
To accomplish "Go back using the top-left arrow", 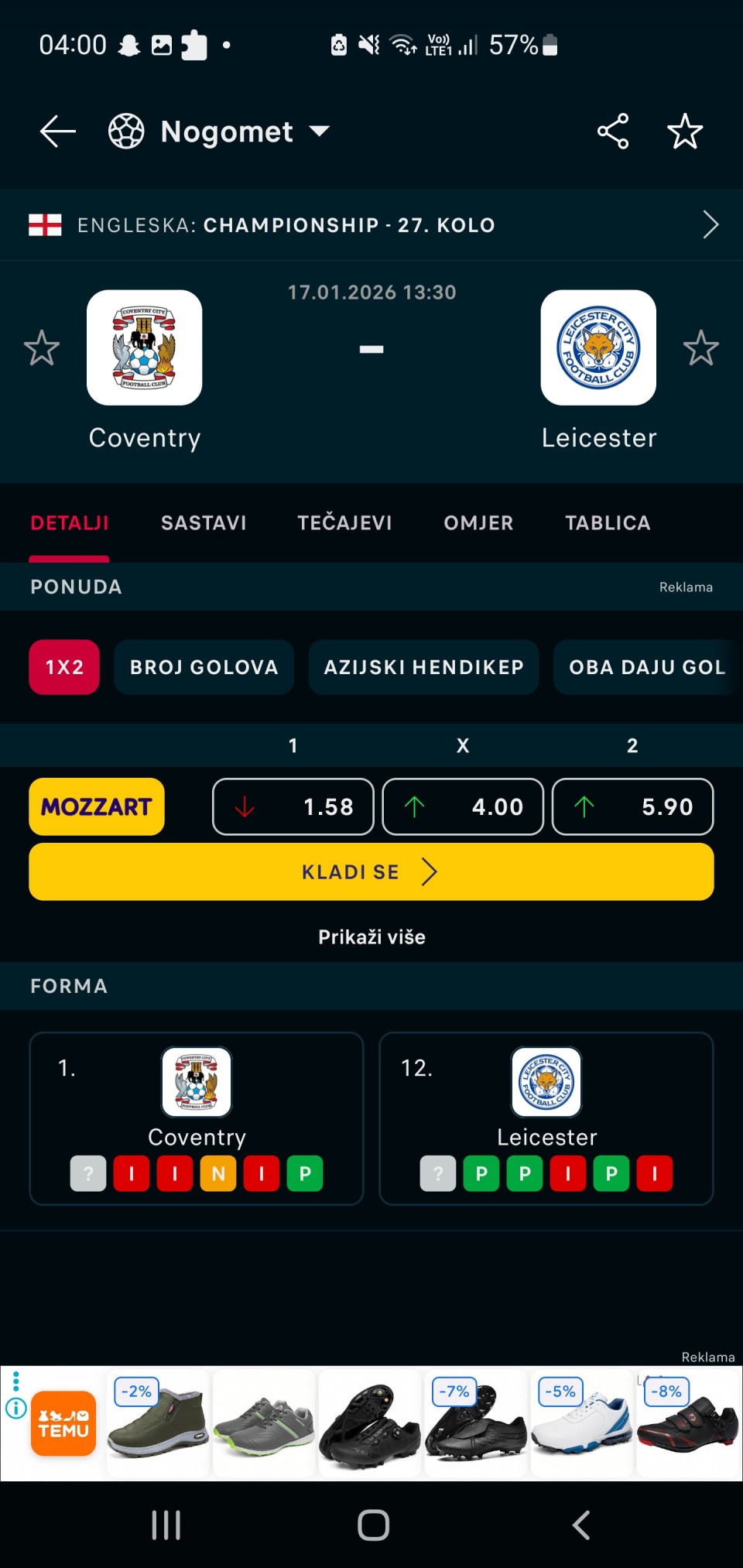I will [x=58, y=132].
